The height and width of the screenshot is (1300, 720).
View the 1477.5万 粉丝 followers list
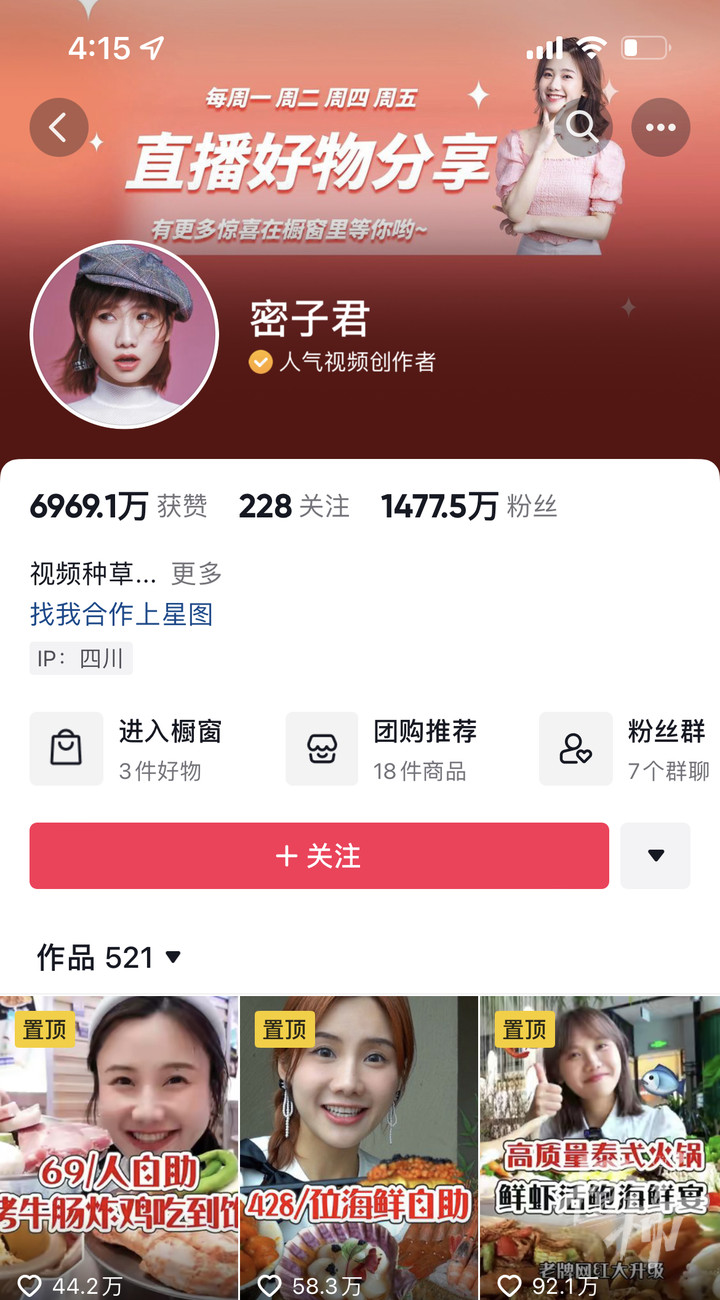pos(468,507)
